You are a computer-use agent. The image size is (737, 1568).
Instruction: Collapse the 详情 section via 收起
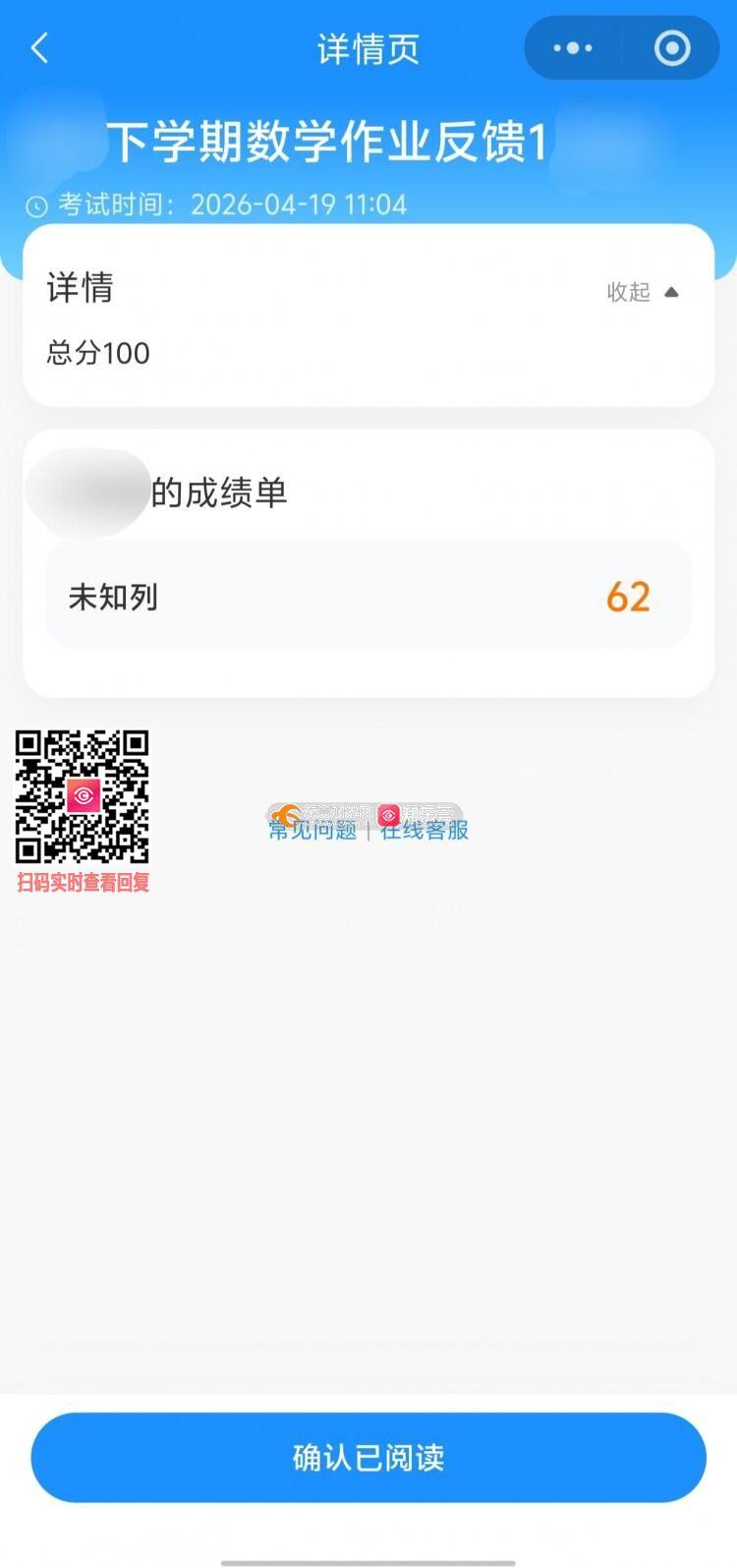tap(643, 292)
